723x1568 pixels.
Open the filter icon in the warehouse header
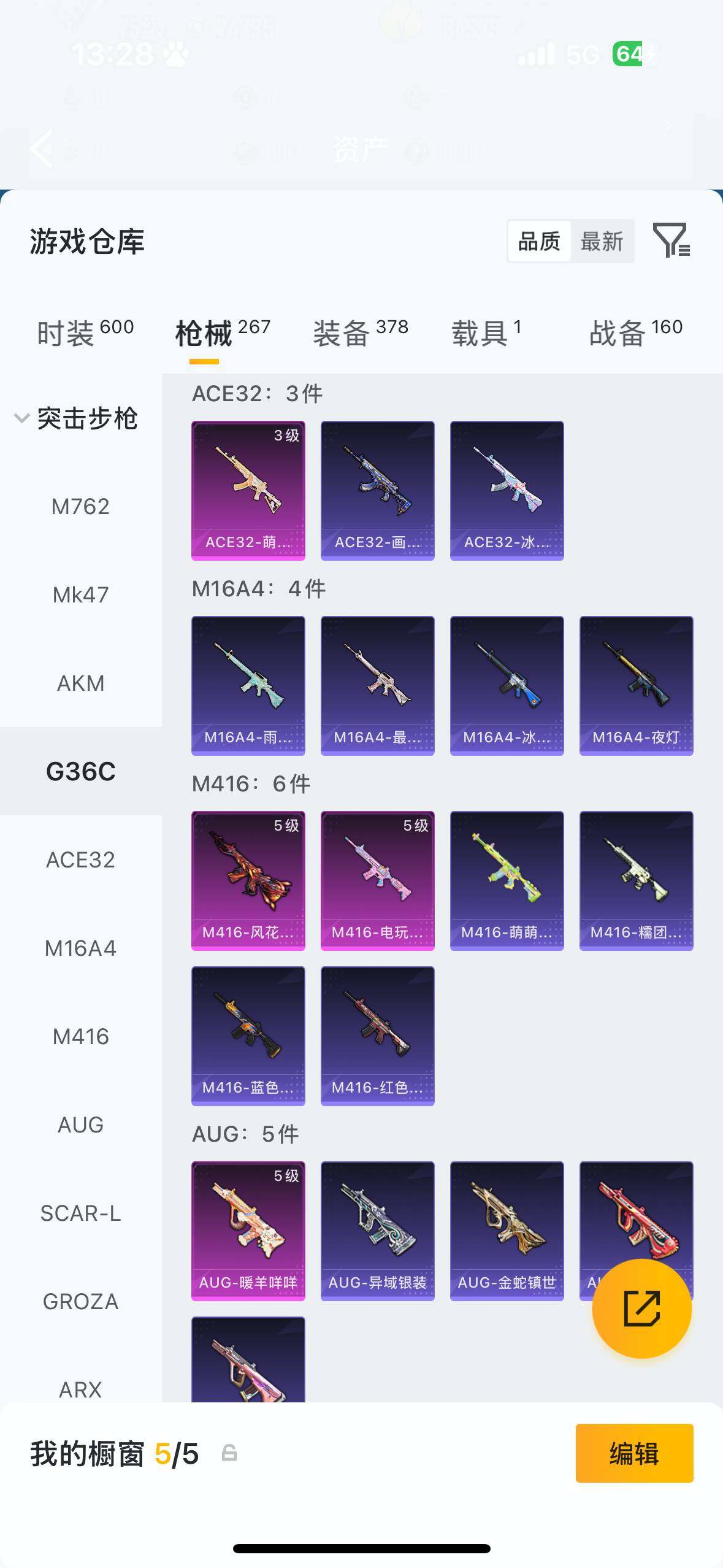(x=671, y=240)
